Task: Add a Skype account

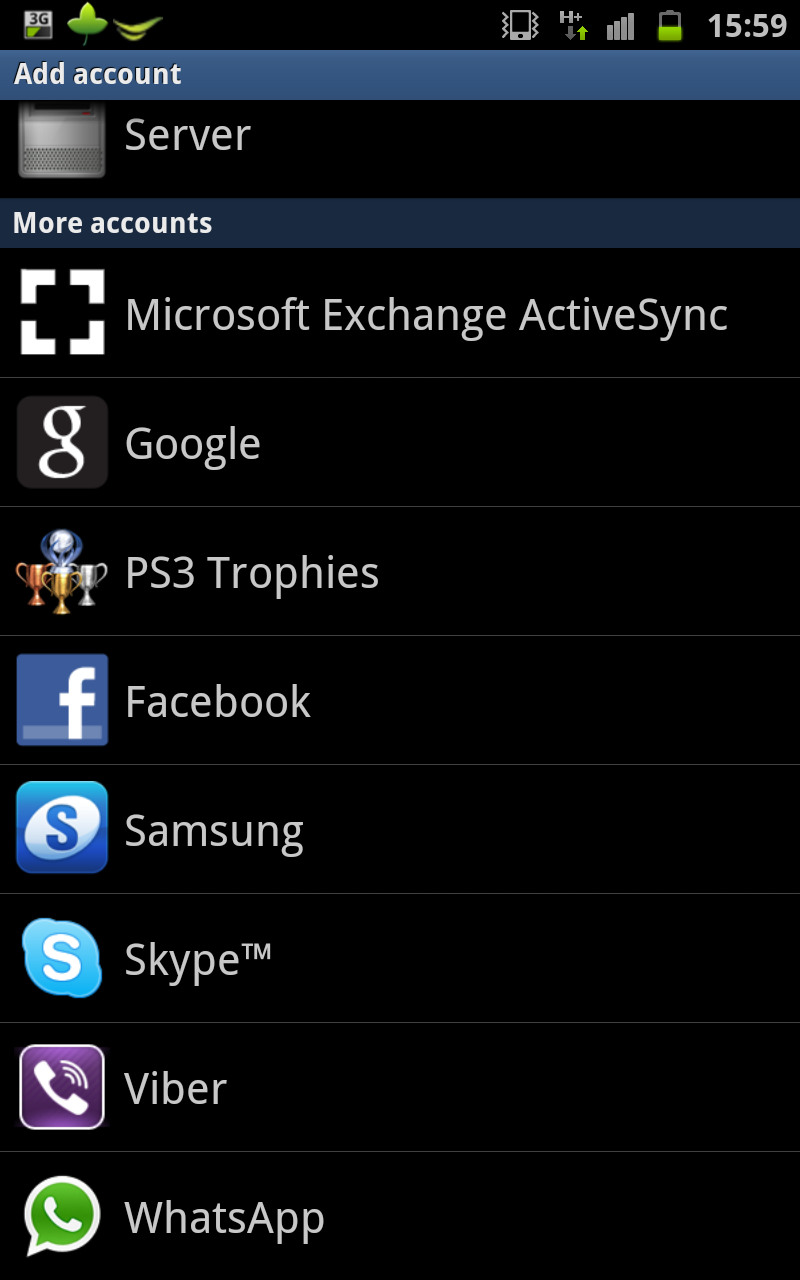Action: (x=400, y=959)
